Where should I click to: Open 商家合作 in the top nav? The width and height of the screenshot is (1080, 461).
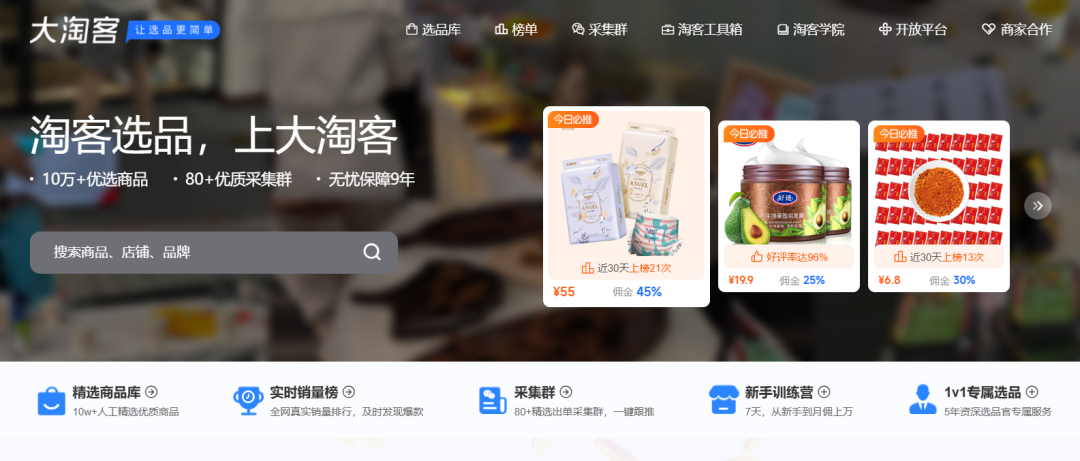point(1016,30)
